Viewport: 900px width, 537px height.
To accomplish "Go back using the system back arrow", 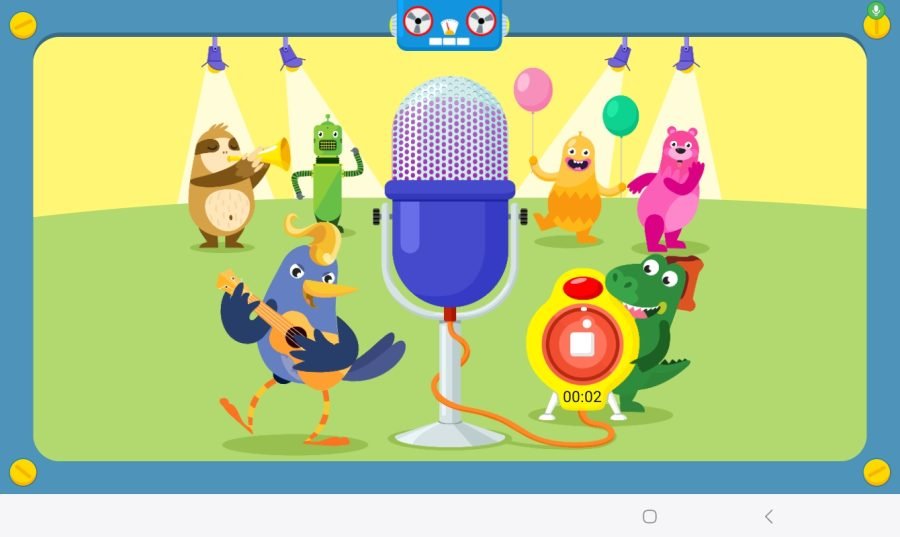I will pyautogui.click(x=768, y=516).
